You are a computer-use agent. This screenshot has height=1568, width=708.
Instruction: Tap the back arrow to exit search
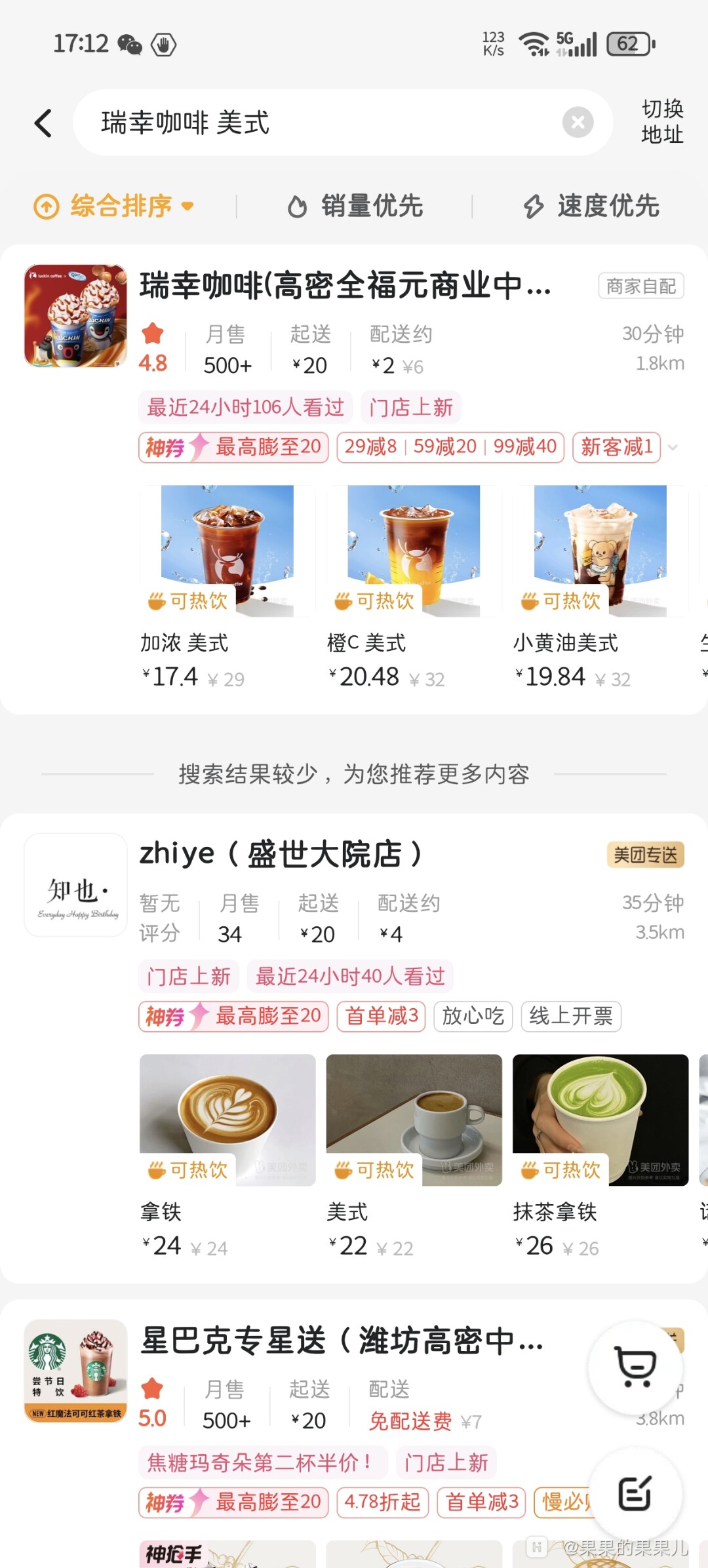[x=43, y=122]
